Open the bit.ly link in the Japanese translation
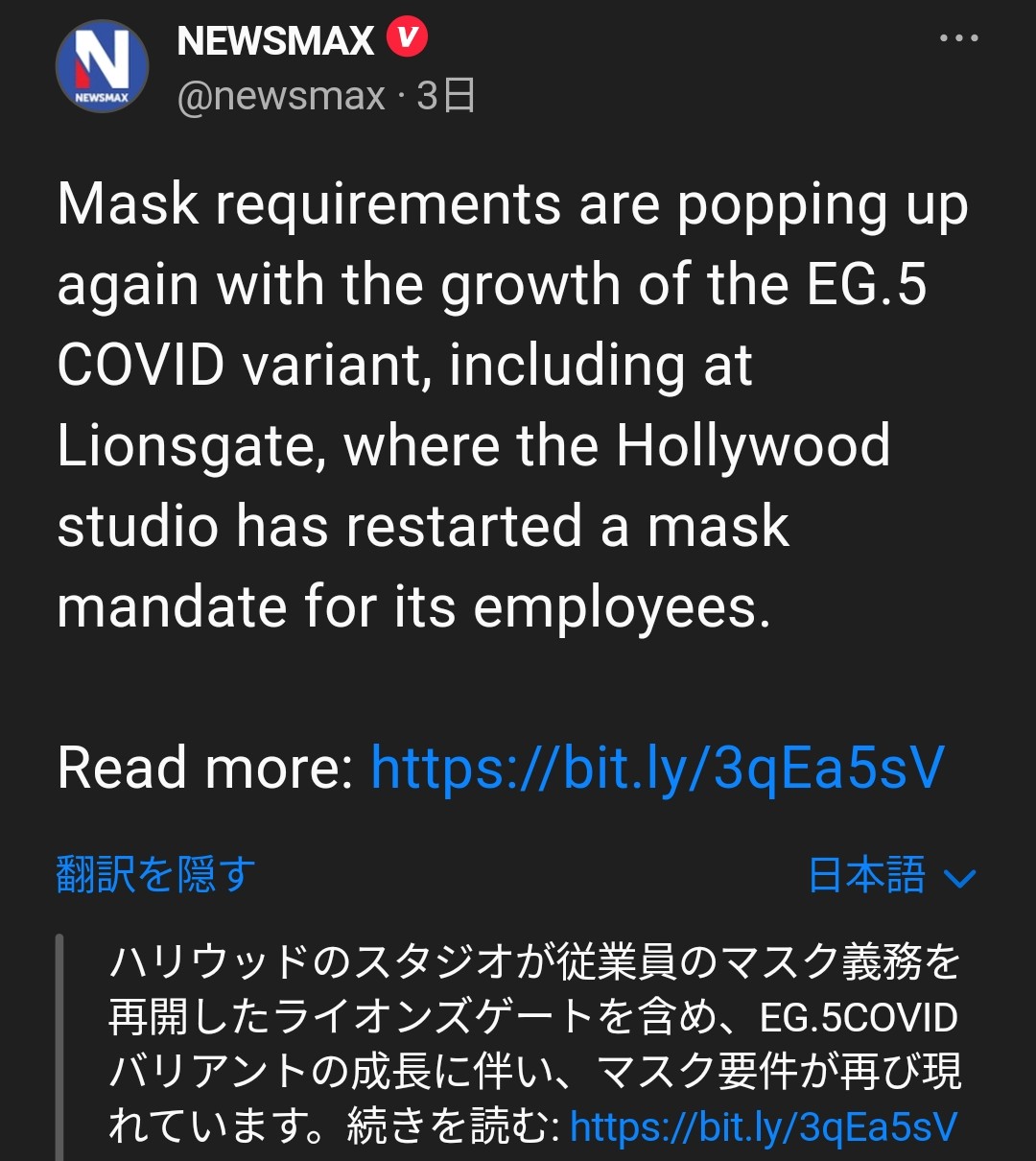The height and width of the screenshot is (1161, 1036). pyautogui.click(x=764, y=1126)
